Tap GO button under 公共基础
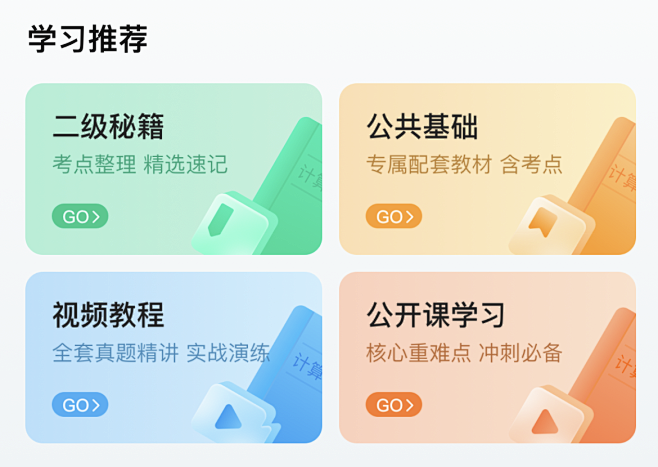The width and height of the screenshot is (658, 467). click(x=393, y=216)
